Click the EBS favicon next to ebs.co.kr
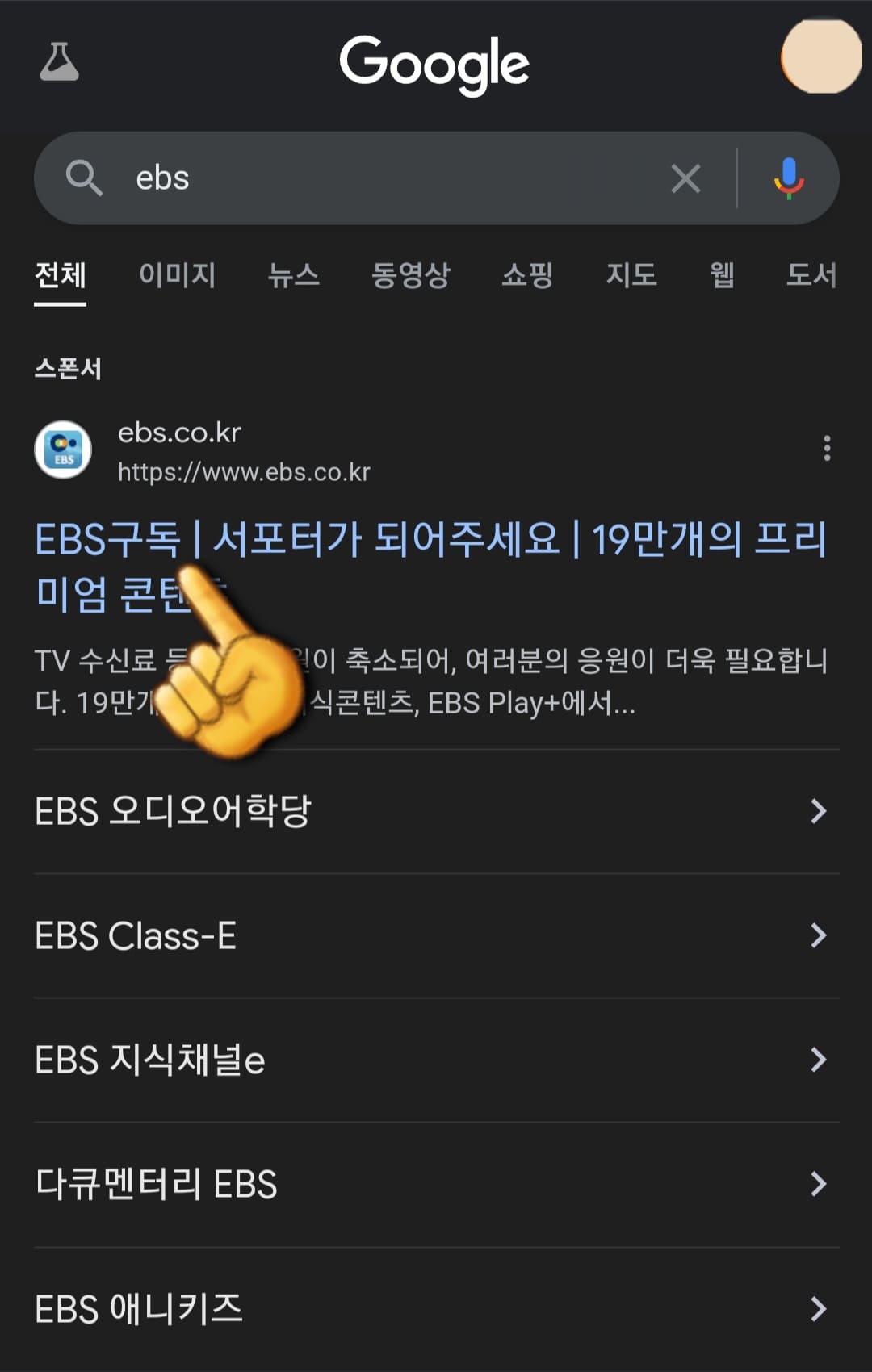 click(63, 450)
